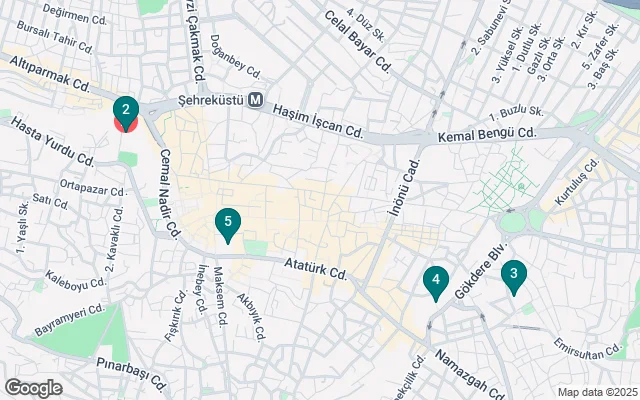Tap map pin number 4
Image resolution: width=640 pixels, height=400 pixels.
tap(434, 281)
